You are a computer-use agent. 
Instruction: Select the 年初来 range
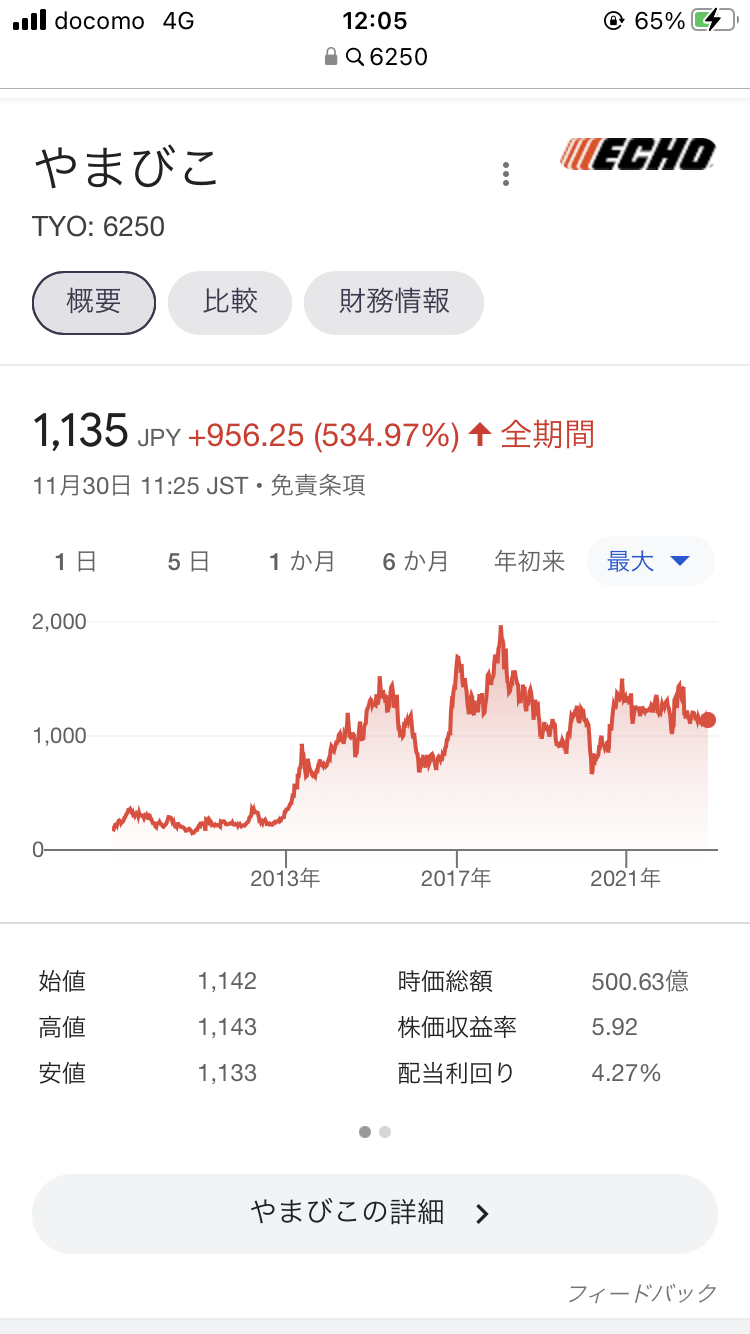530,562
